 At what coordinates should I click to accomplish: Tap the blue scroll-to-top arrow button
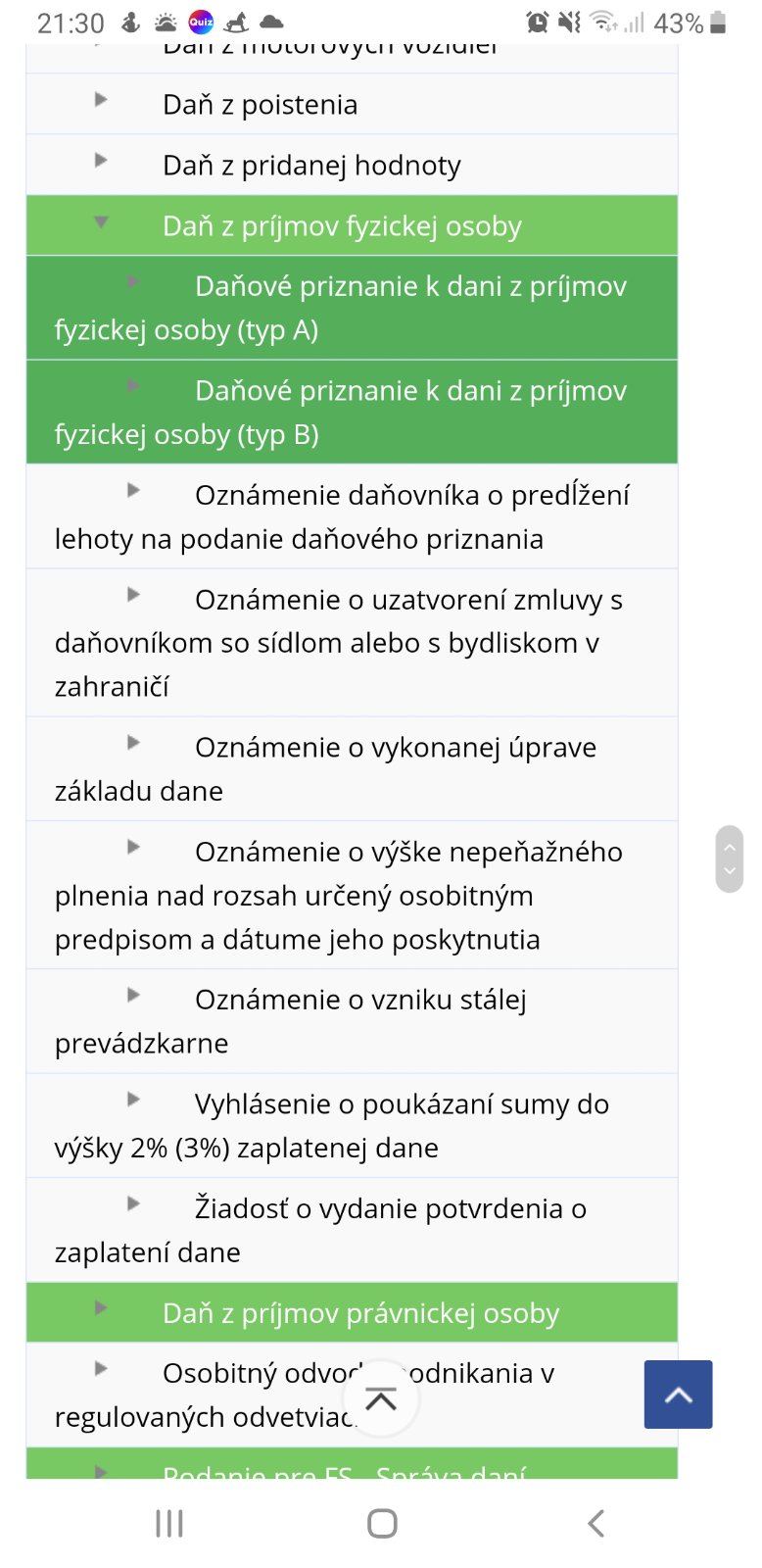678,1395
